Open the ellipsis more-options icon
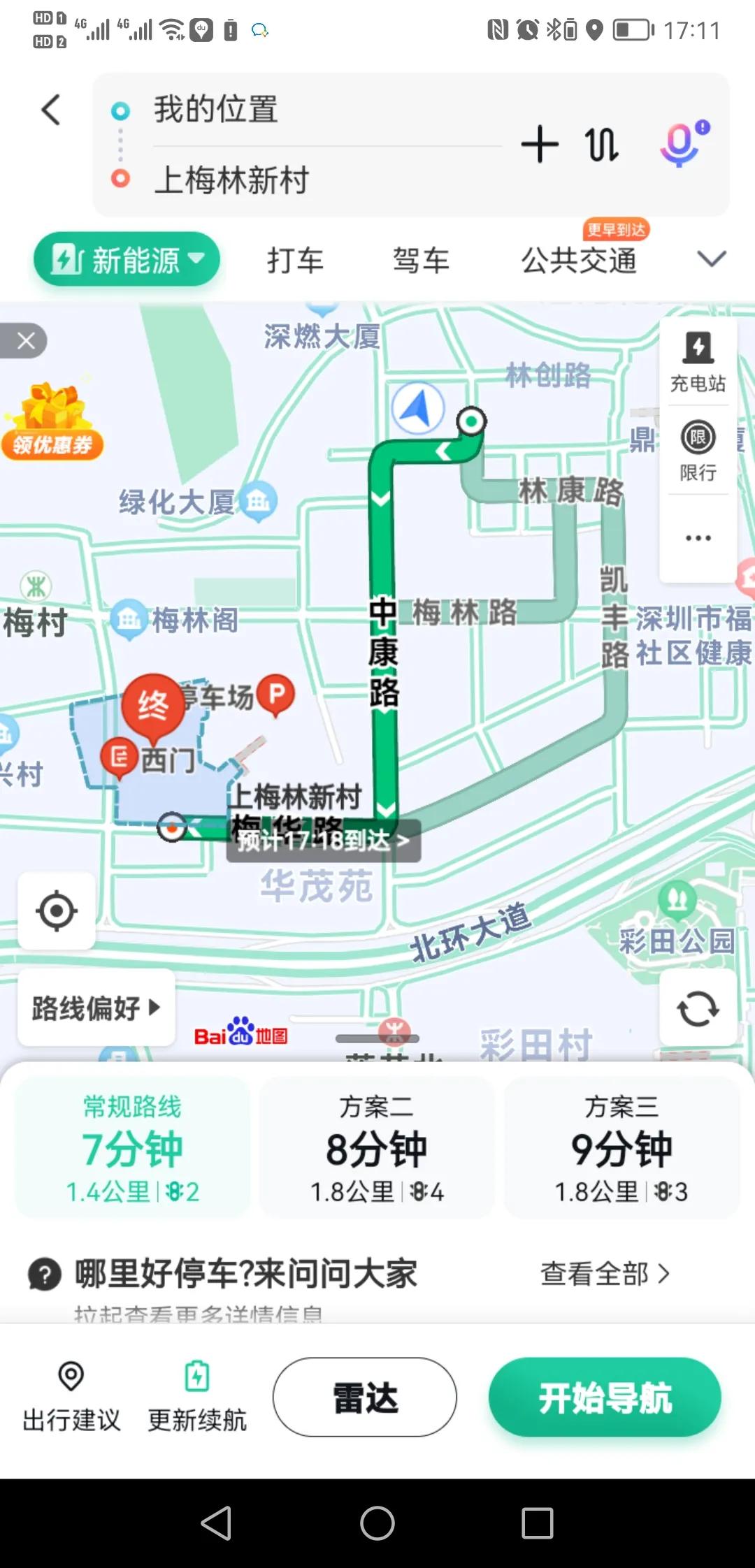Viewport: 755px width, 1568px height. (x=697, y=537)
